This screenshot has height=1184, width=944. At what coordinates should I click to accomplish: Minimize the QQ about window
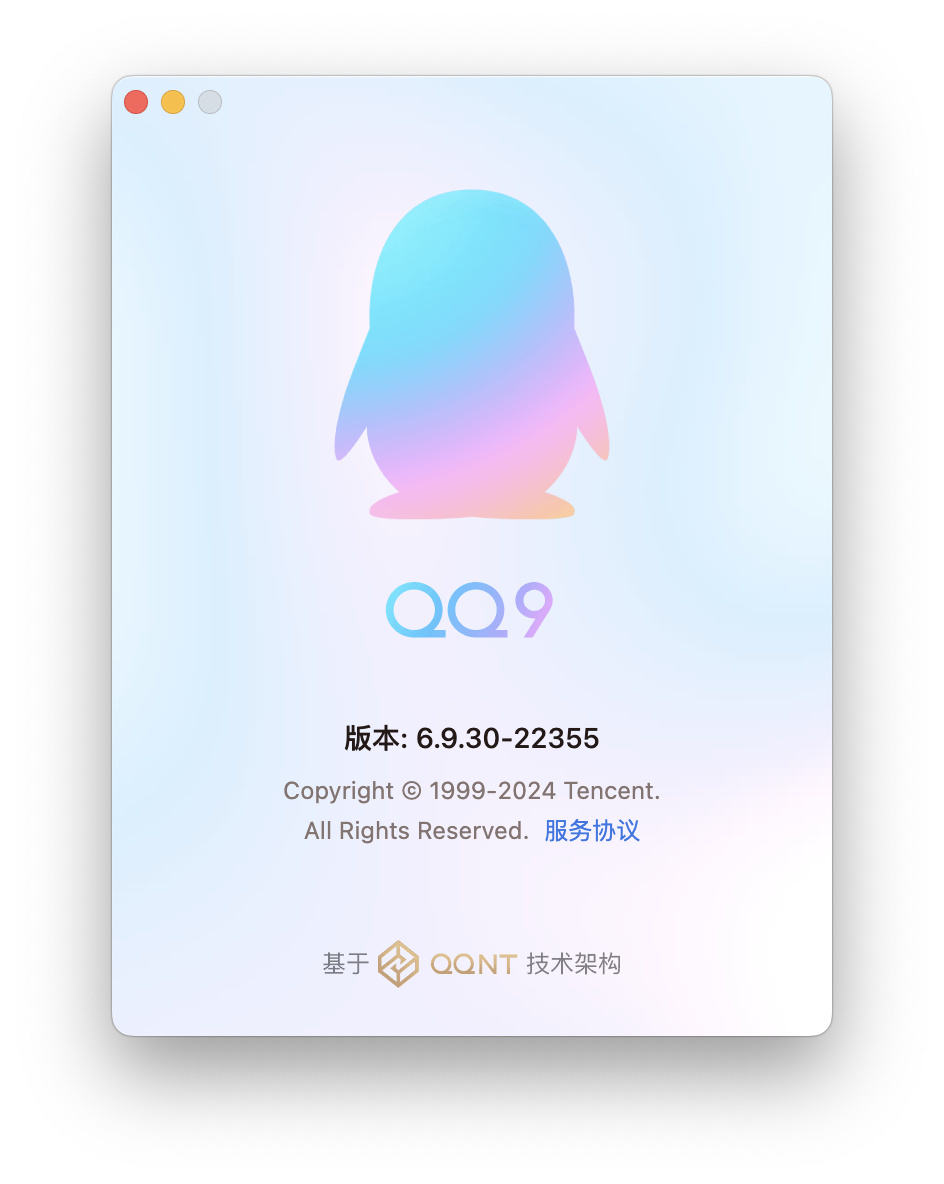173,102
